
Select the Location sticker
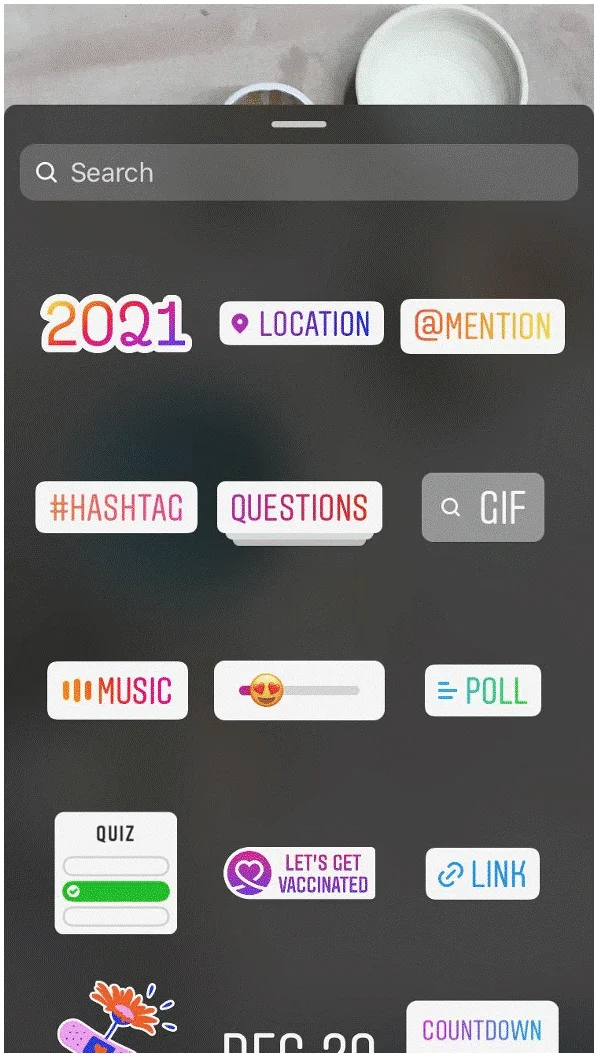pyautogui.click(x=301, y=324)
